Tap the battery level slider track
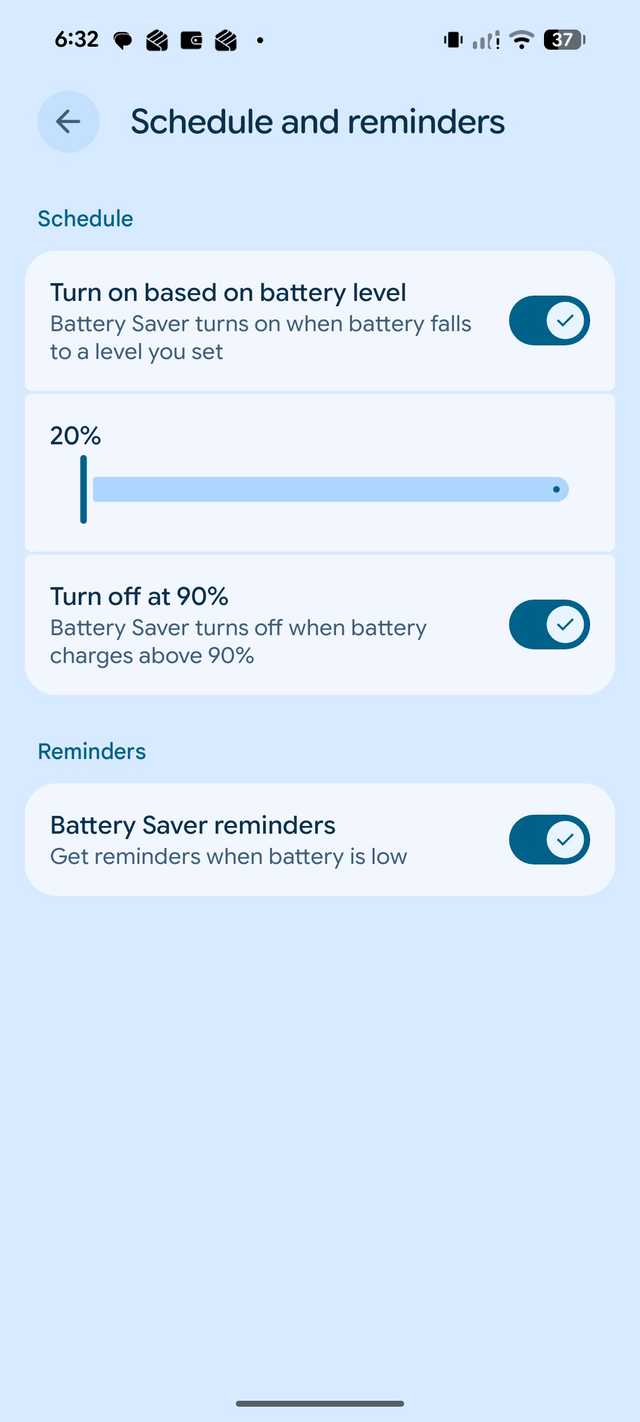 [x=330, y=489]
